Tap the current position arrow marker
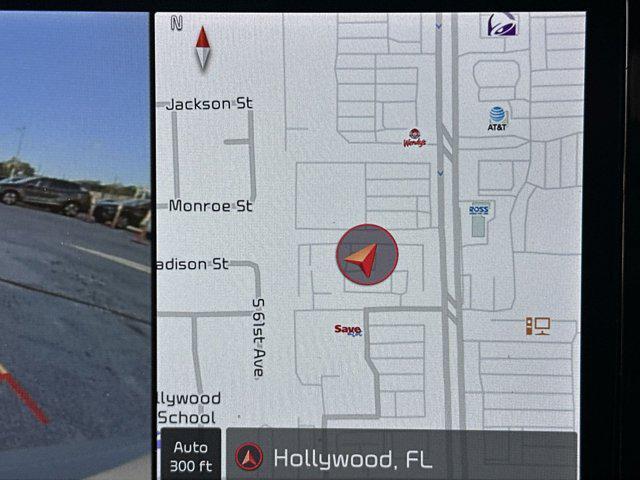Image resolution: width=640 pixels, height=480 pixels. 367,255
